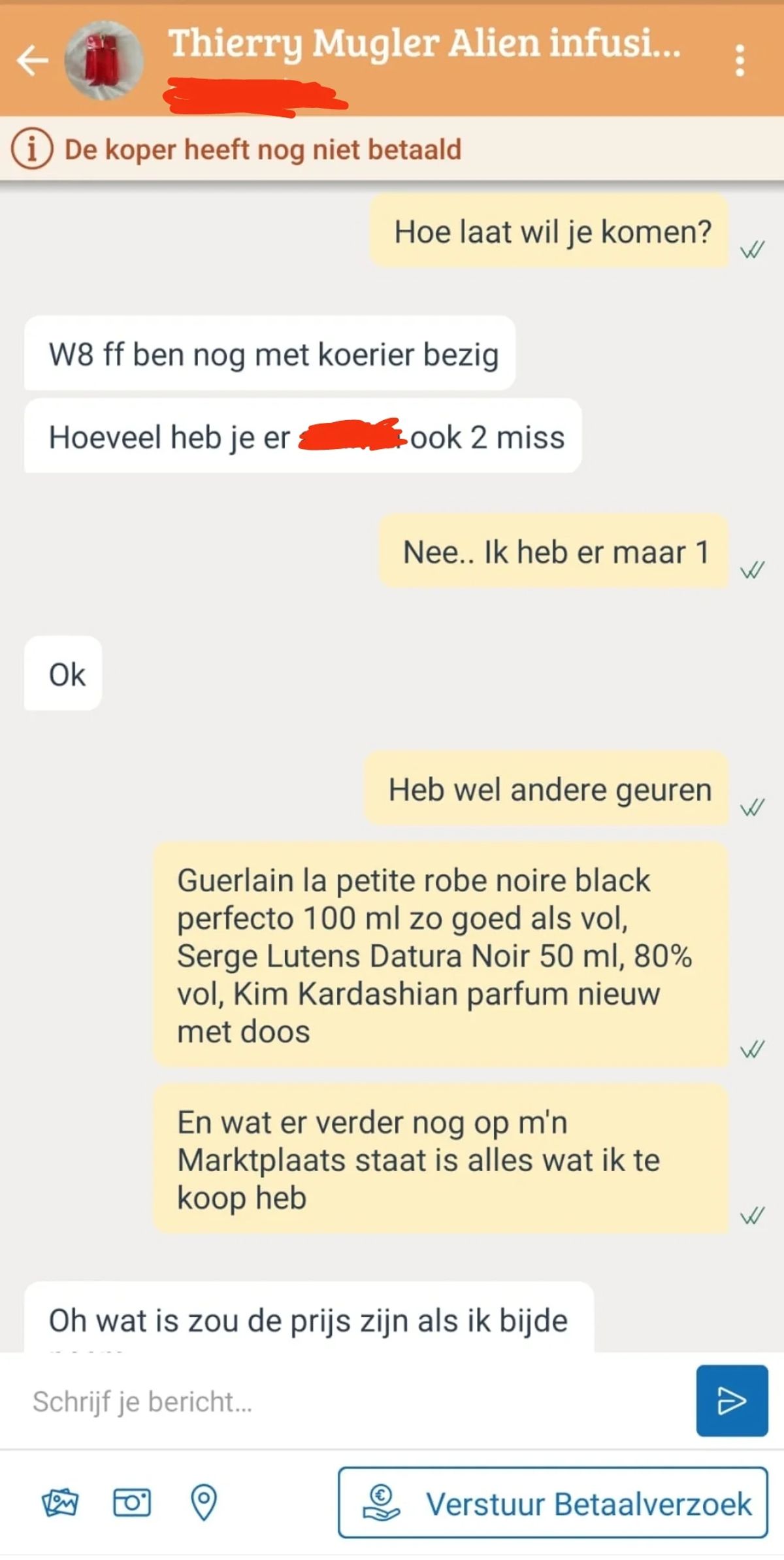Tap the 'Schrijf je bericht' message field

click(353, 1402)
